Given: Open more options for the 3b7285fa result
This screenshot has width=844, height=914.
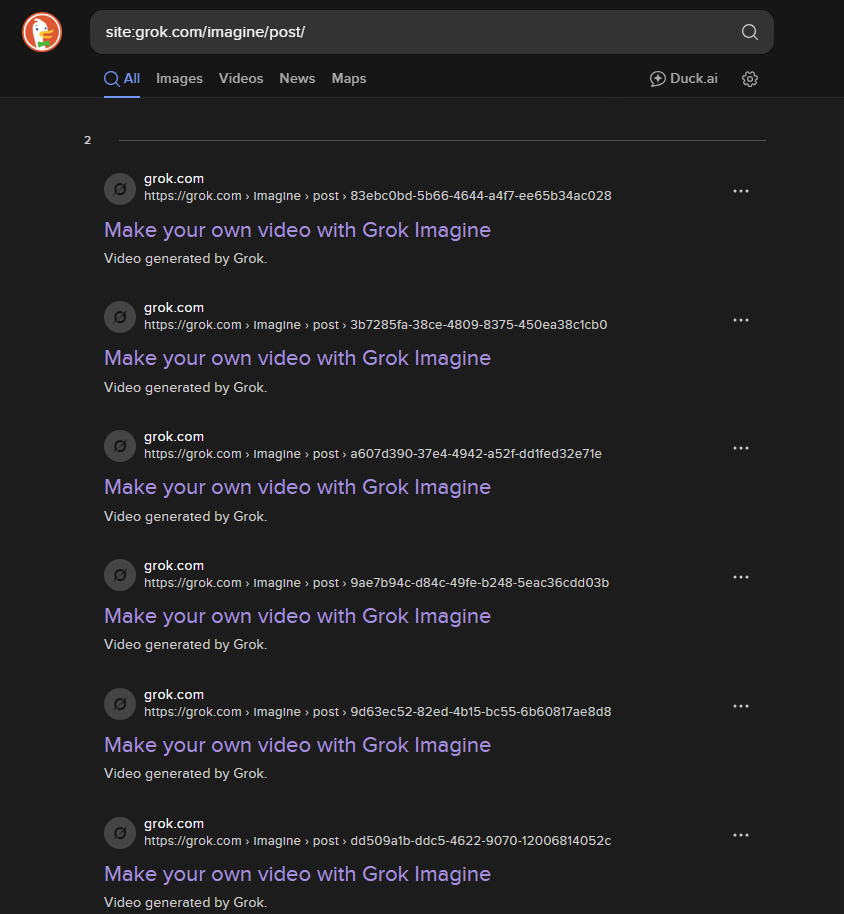Looking at the screenshot, I should (741, 320).
